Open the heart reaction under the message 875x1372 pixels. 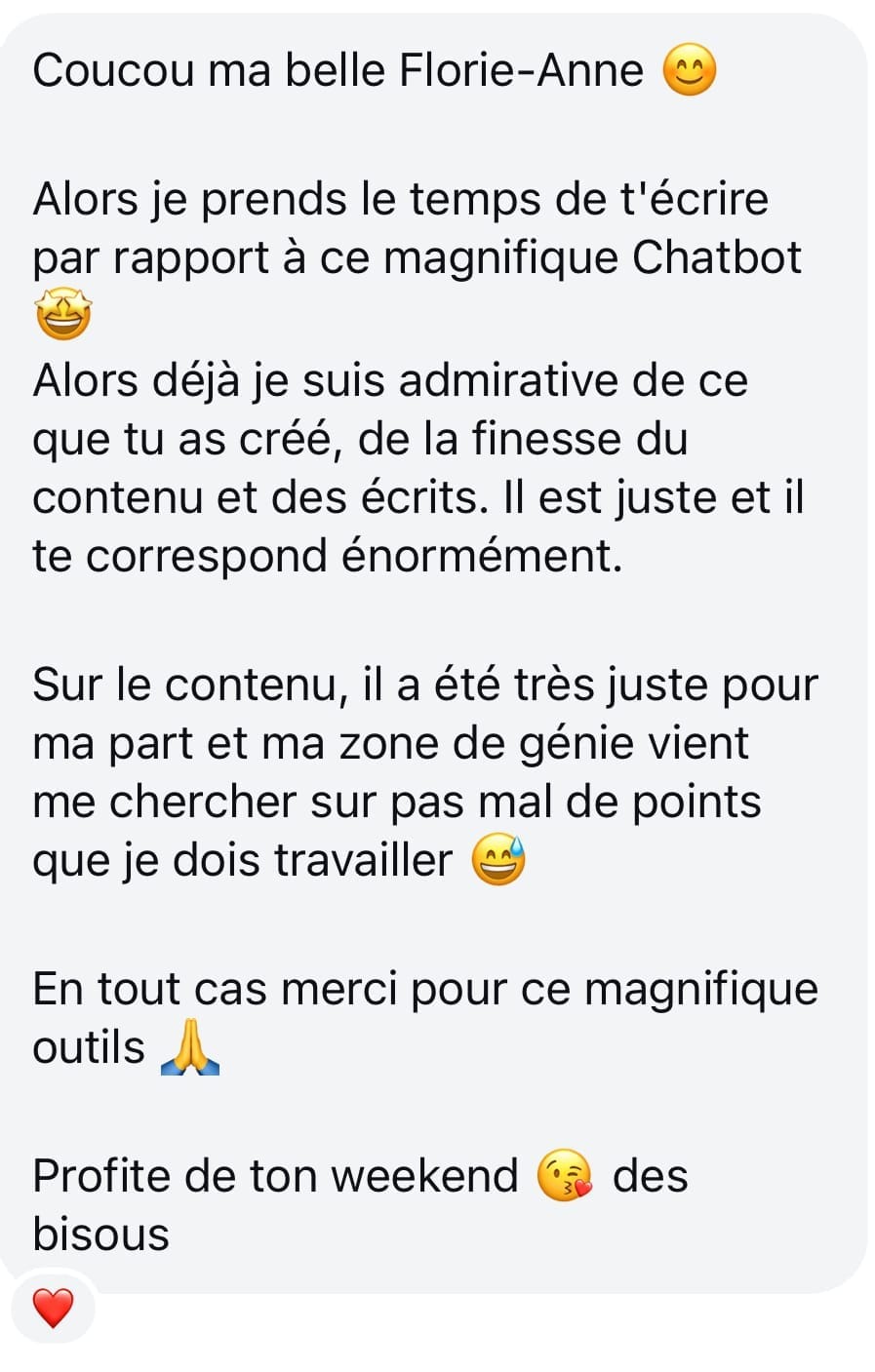coord(53,1308)
